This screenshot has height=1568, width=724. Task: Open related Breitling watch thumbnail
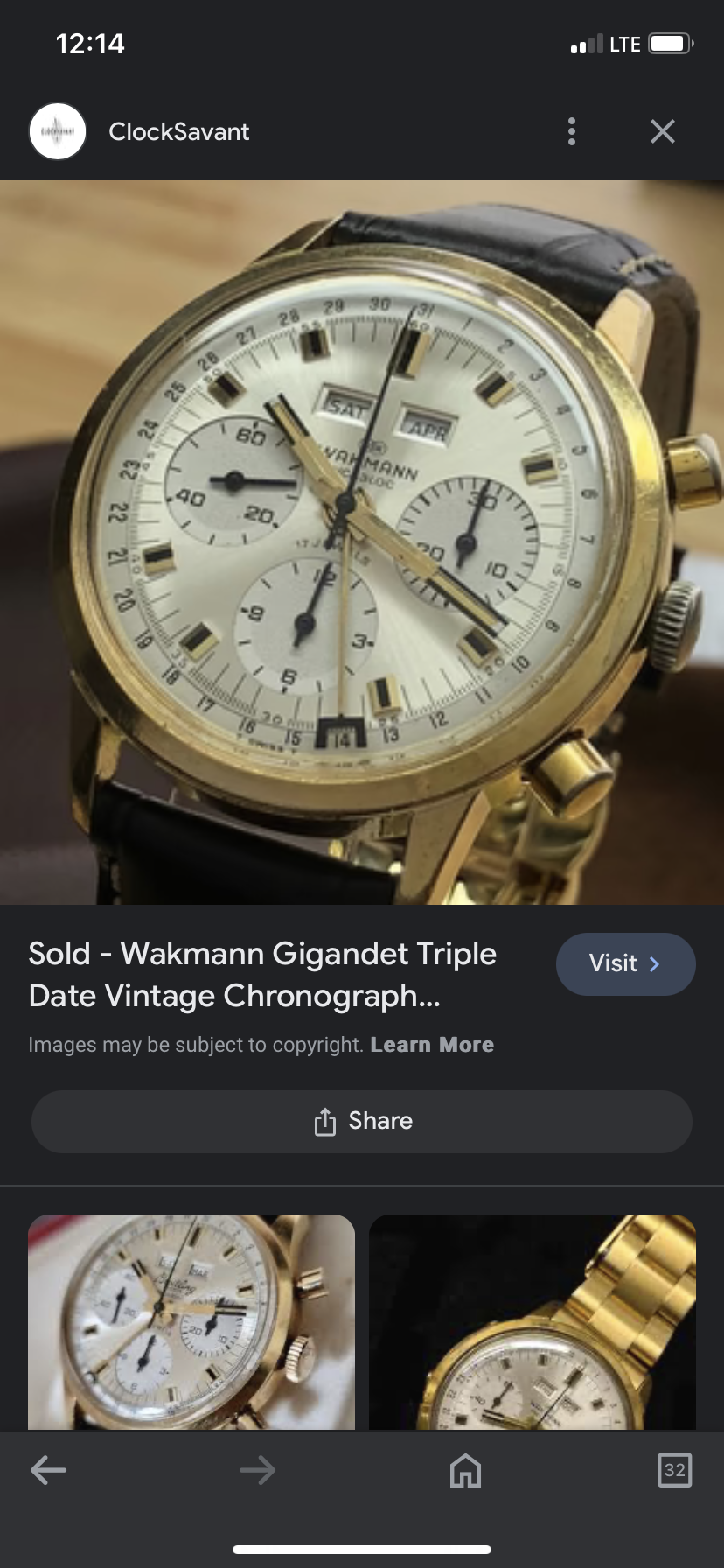(191, 1321)
